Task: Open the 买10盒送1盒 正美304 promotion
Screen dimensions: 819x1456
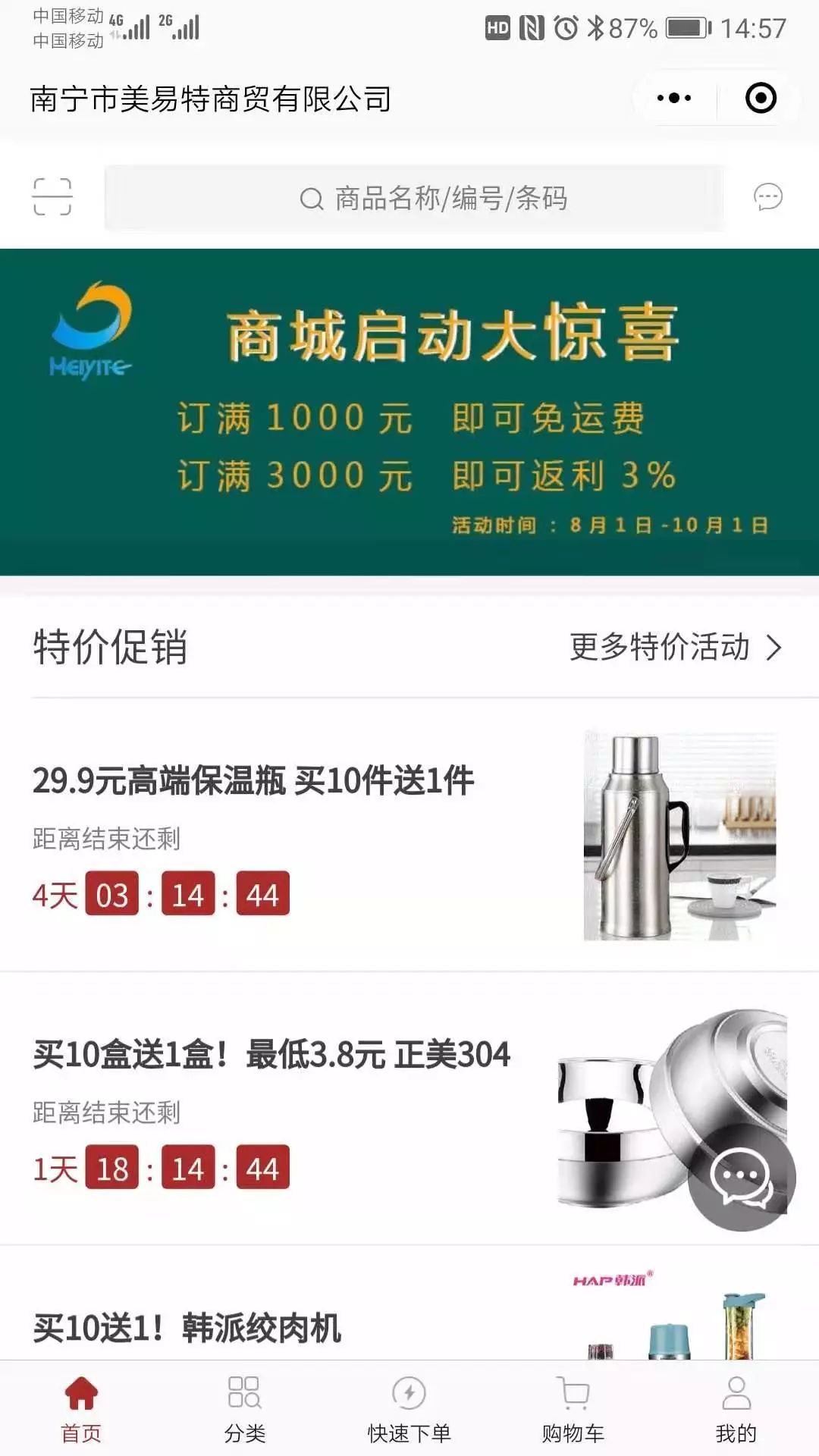Action: 271,1055
